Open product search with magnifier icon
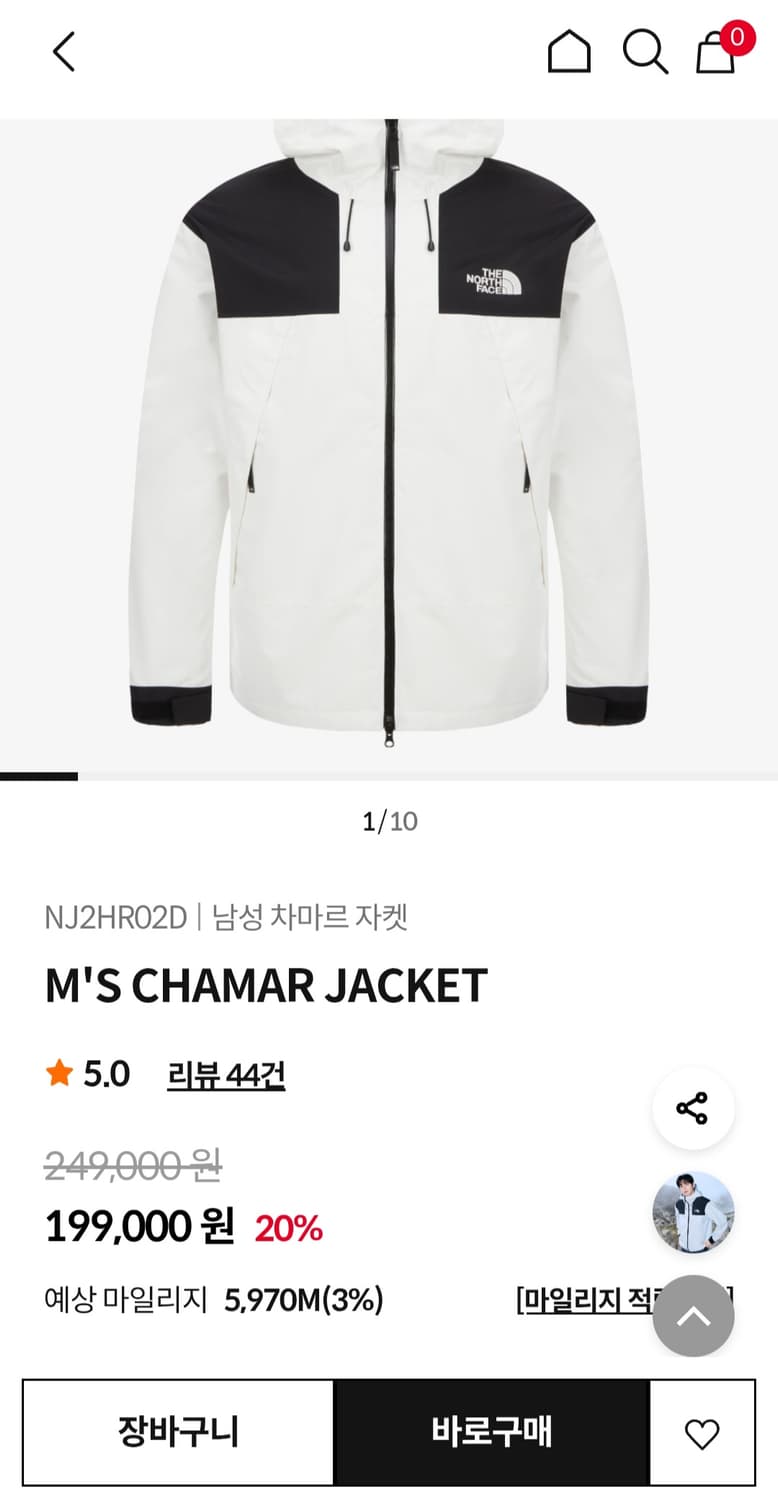Image resolution: width=778 pixels, height=1500 pixels. tap(646, 52)
